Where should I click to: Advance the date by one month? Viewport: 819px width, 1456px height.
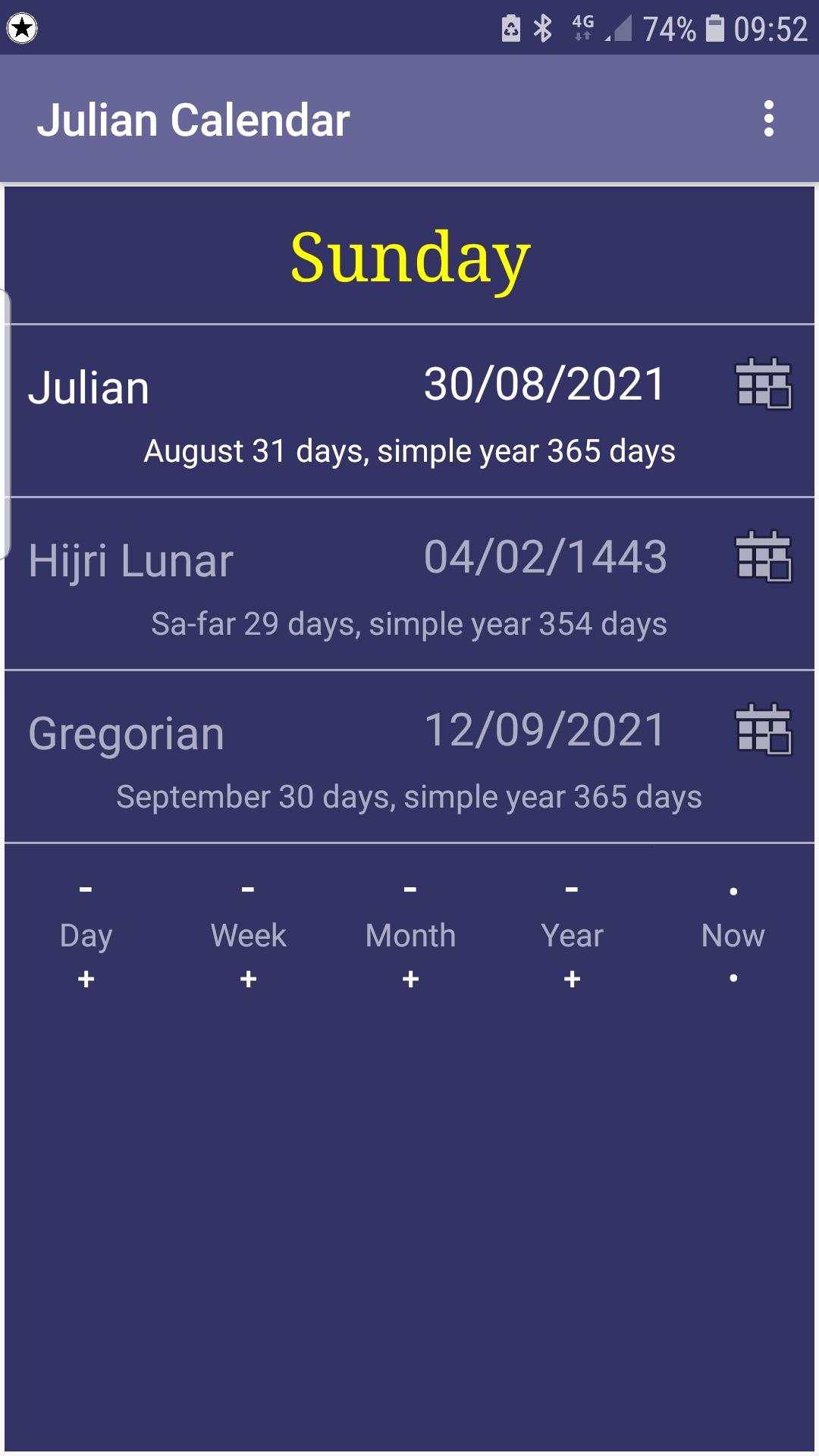pos(410,979)
